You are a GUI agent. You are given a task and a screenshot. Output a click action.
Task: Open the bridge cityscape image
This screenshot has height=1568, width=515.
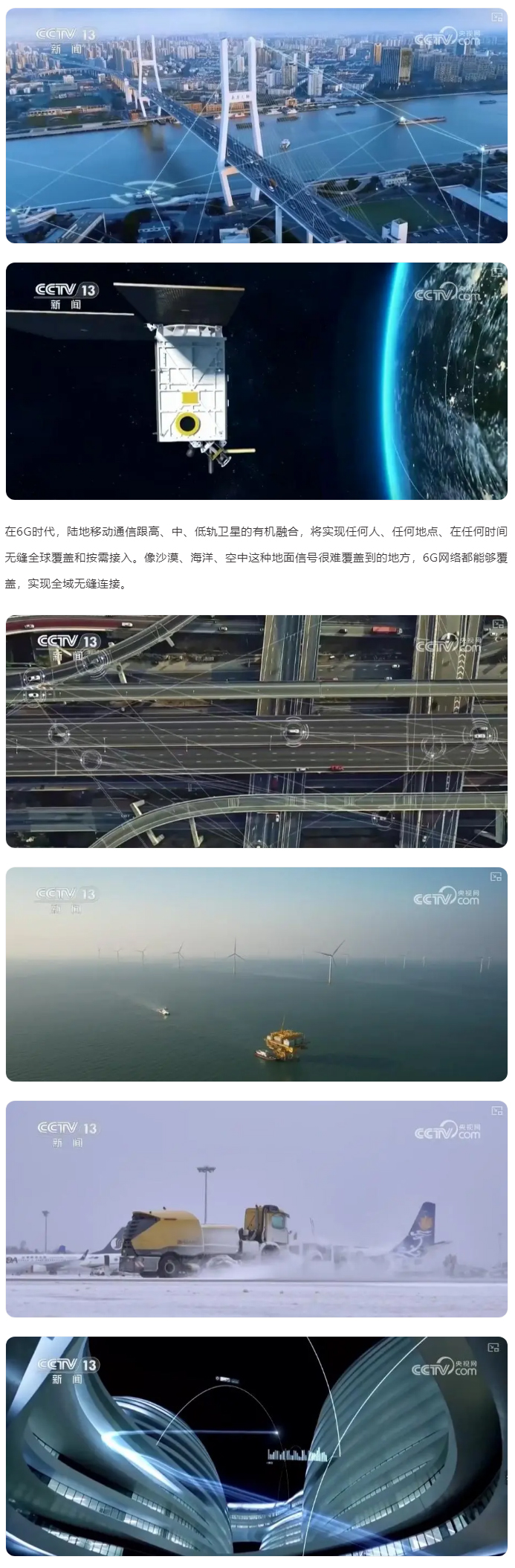(x=256, y=125)
